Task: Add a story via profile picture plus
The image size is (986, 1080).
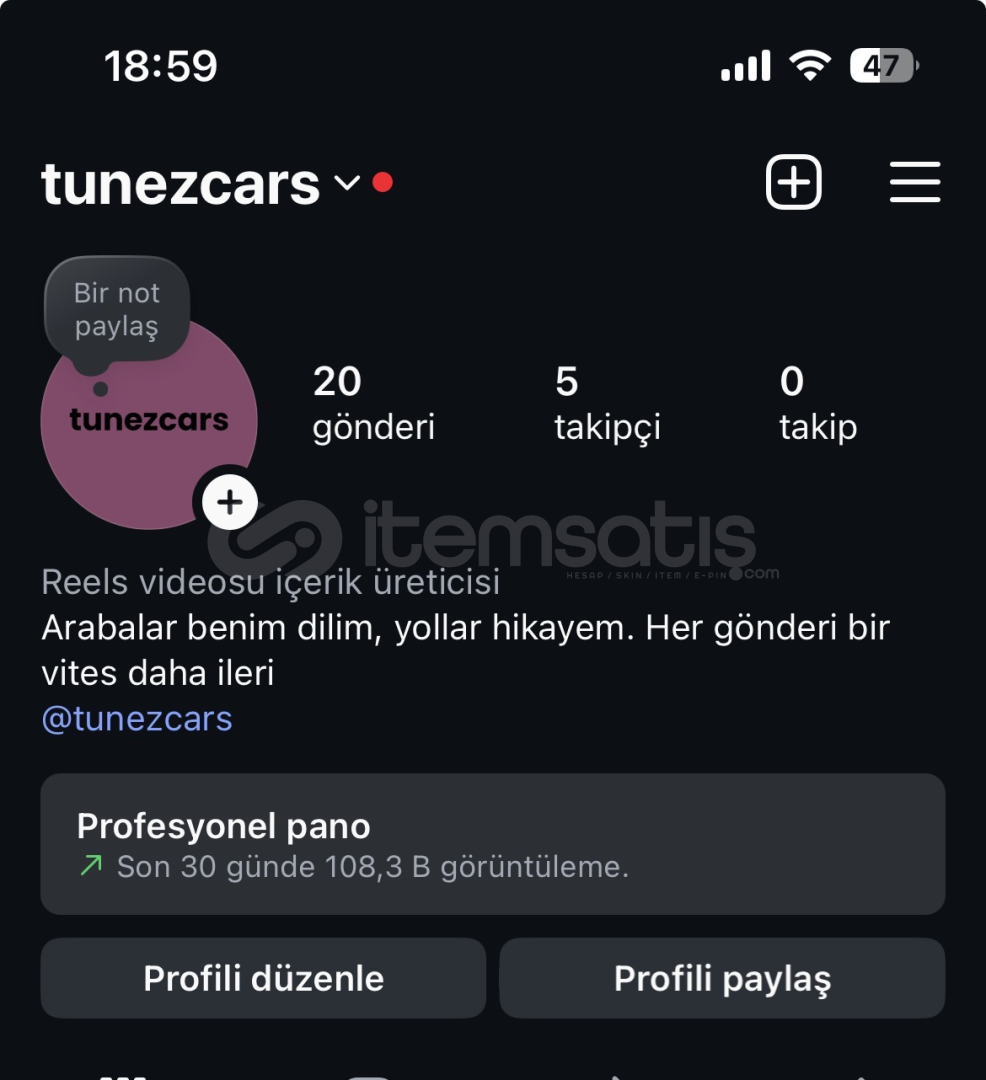Action: tap(230, 501)
